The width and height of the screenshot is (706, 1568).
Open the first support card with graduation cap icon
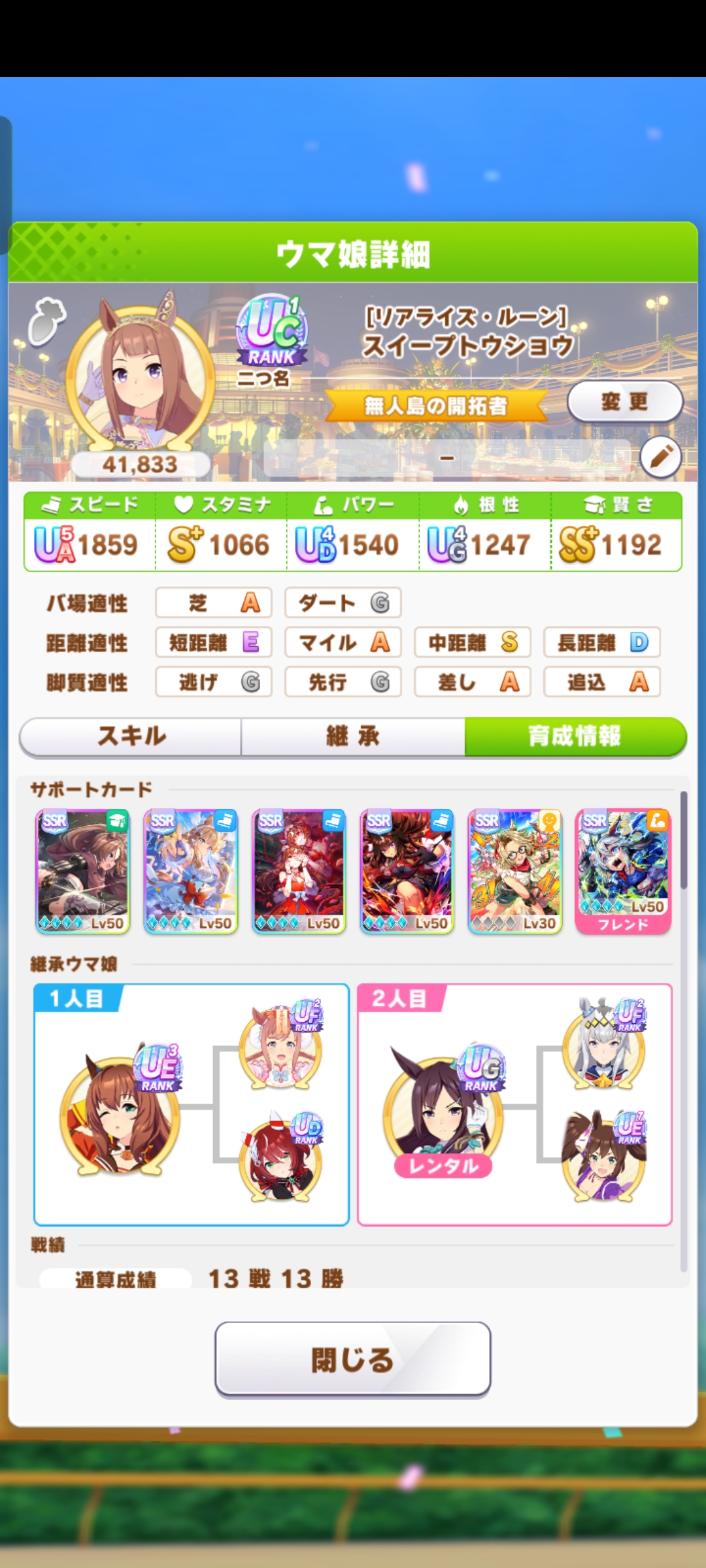click(x=83, y=872)
